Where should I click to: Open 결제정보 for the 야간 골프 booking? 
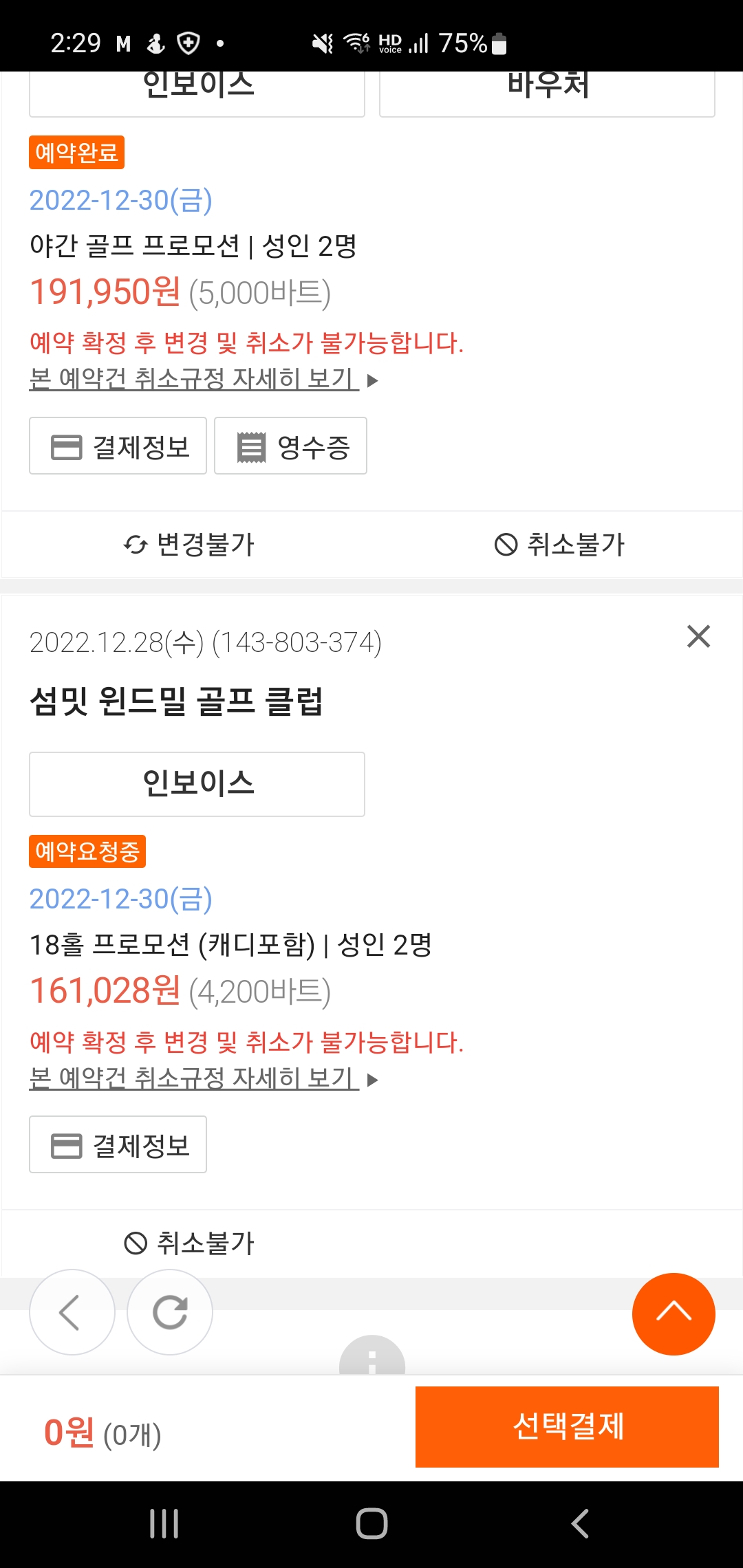coord(118,446)
